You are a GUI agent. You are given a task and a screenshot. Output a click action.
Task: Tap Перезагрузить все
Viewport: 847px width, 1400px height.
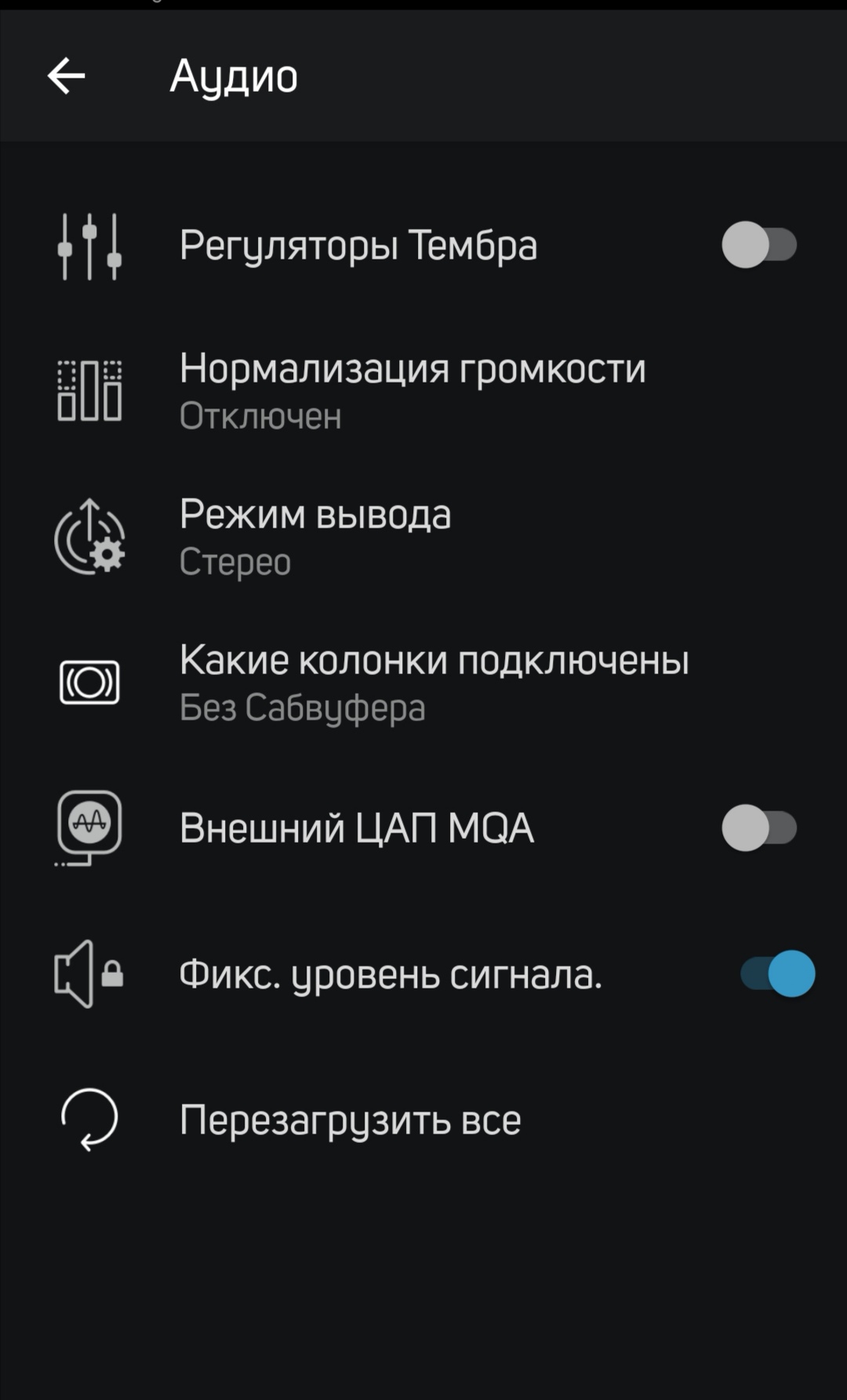[350, 1119]
